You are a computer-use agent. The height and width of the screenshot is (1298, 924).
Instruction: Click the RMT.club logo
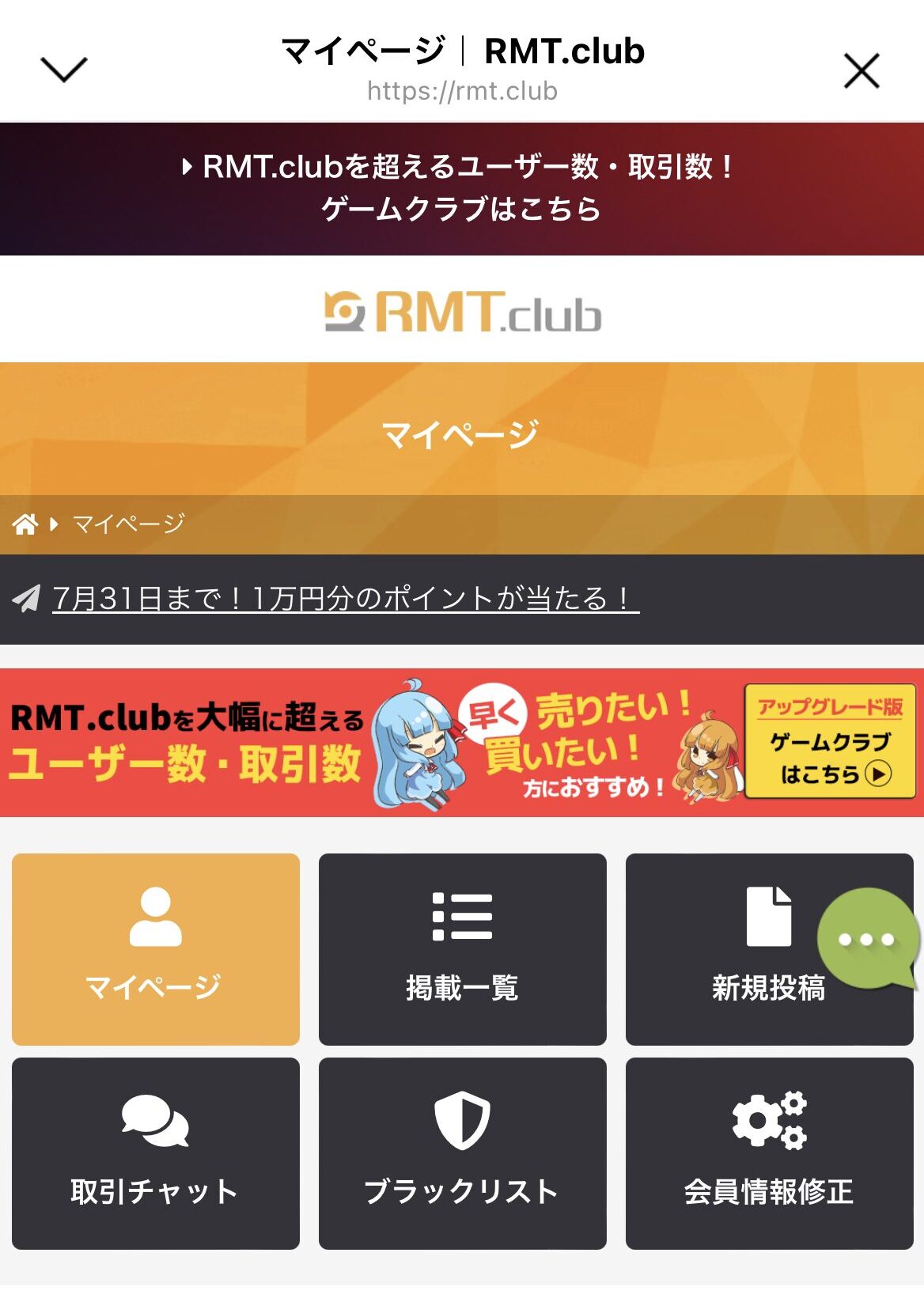coord(462,312)
